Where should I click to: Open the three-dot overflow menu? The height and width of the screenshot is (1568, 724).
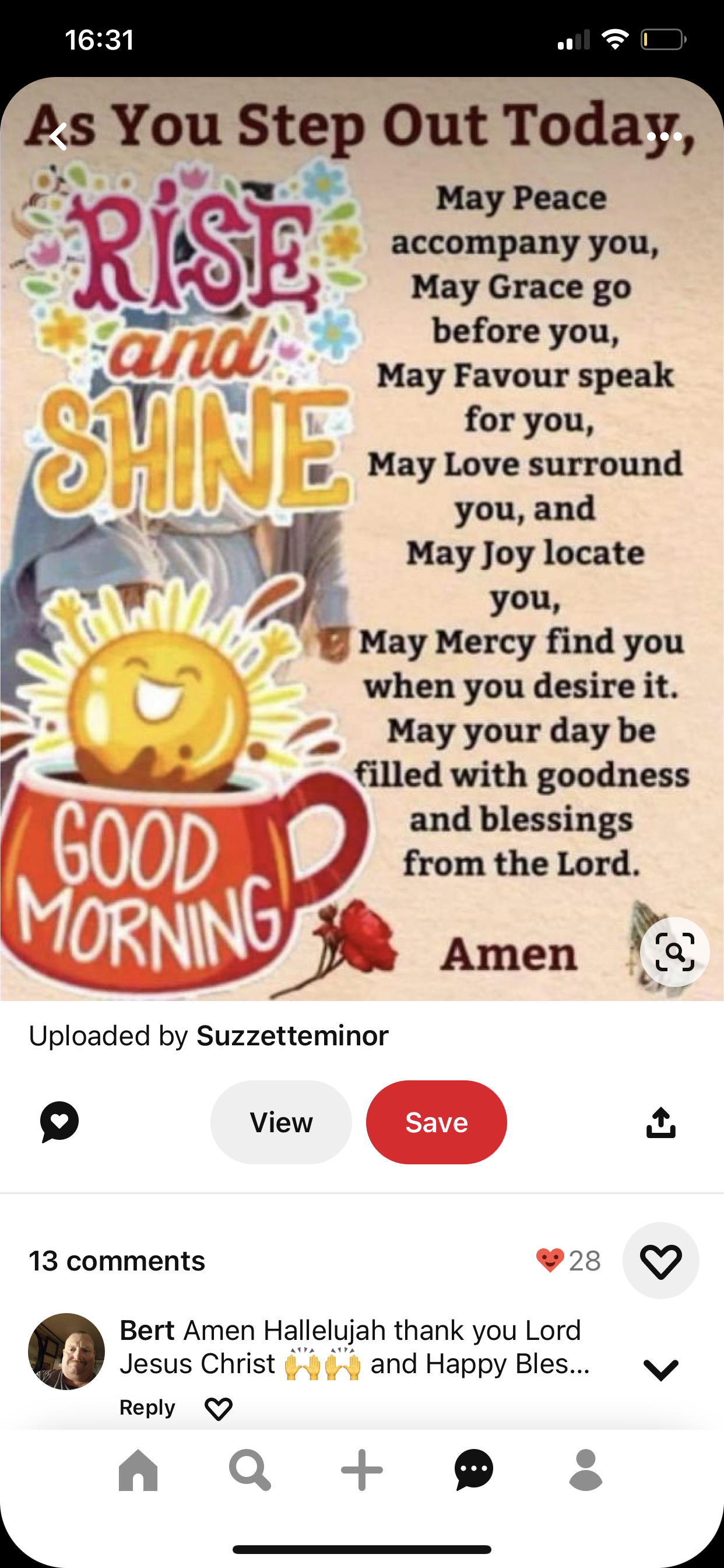point(664,137)
